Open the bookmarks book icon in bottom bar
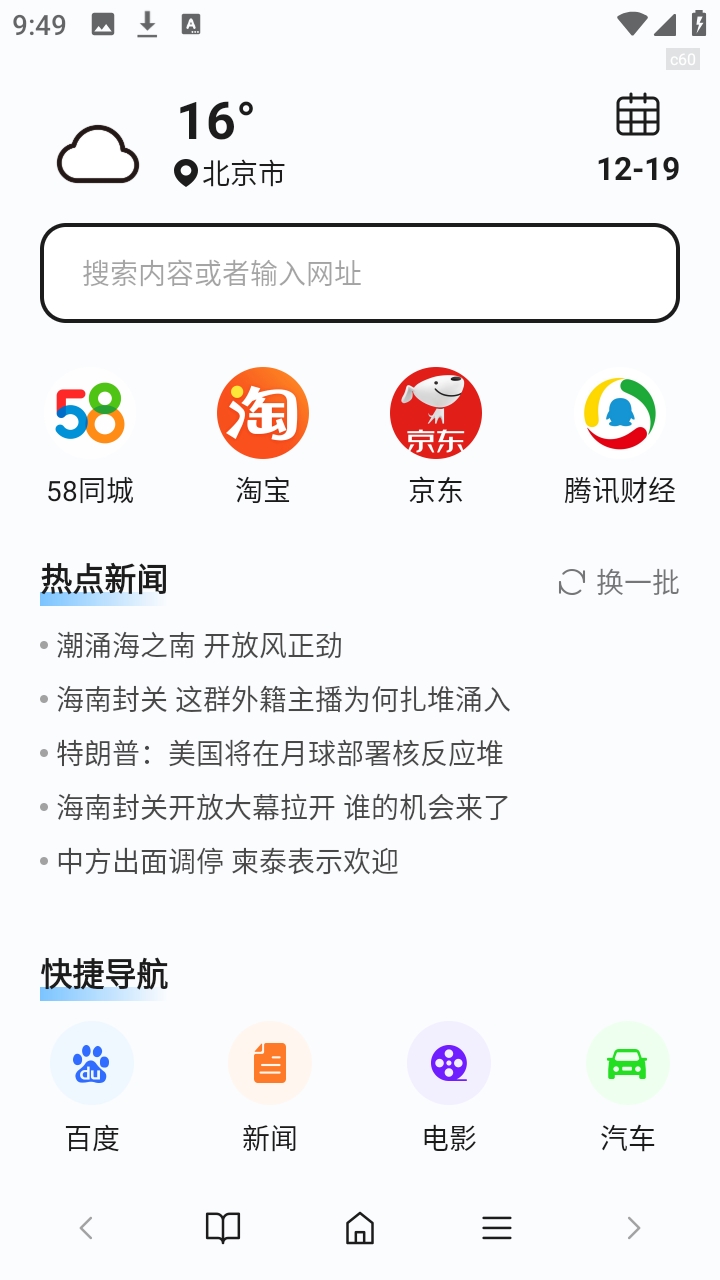This screenshot has width=720, height=1280. pos(223,1228)
